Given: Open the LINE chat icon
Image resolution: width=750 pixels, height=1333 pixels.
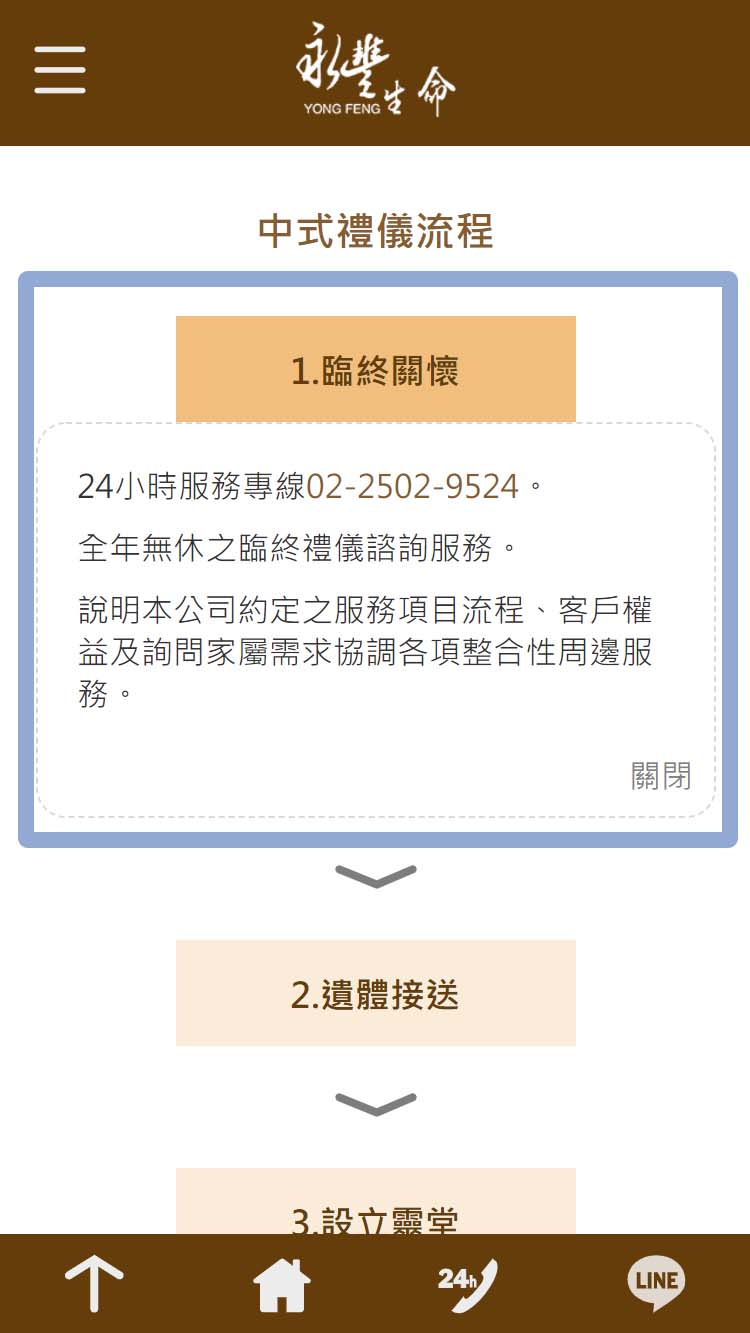Looking at the screenshot, I should tap(656, 1284).
